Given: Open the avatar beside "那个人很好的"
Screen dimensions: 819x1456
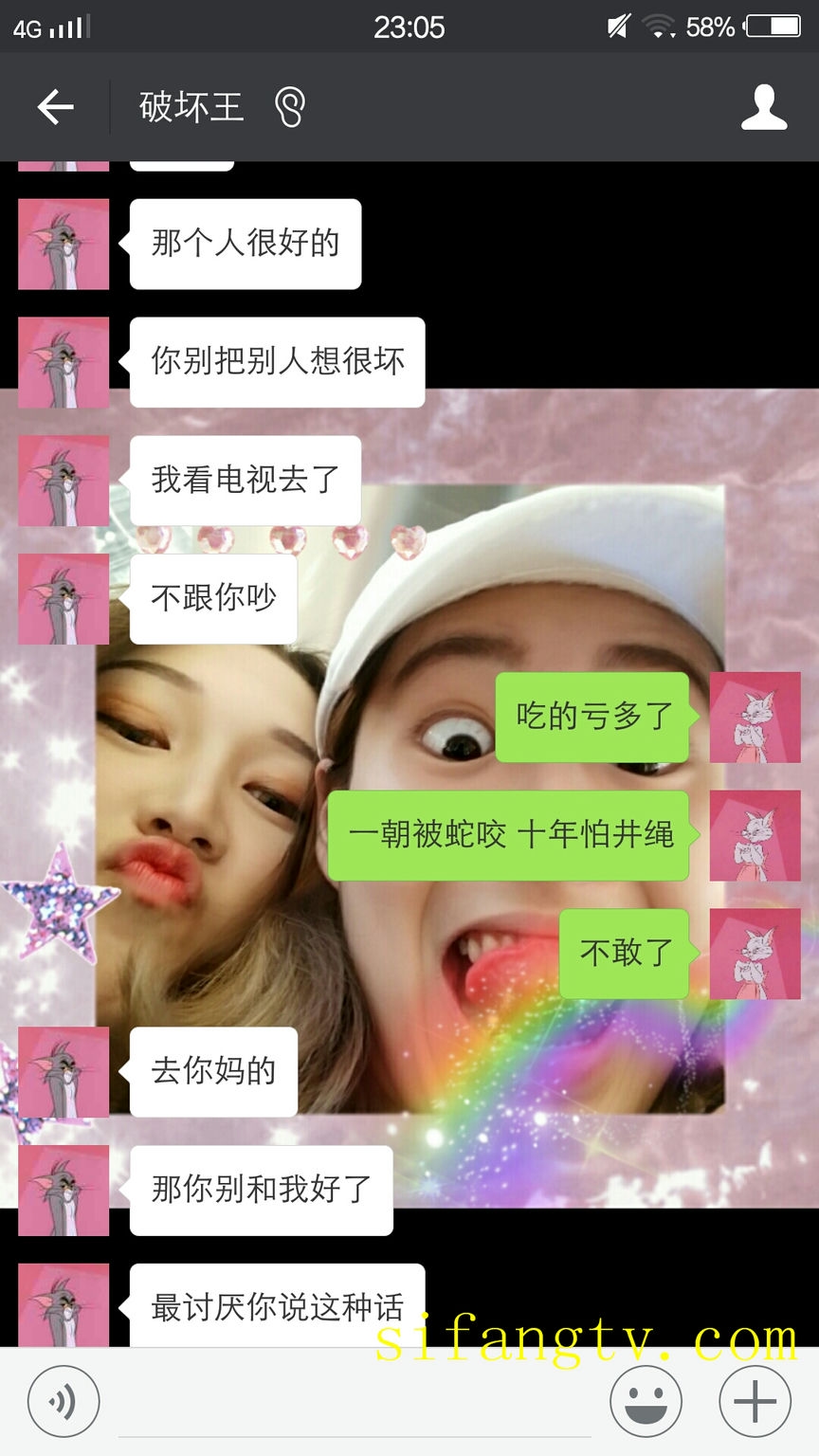Looking at the screenshot, I should 64,244.
